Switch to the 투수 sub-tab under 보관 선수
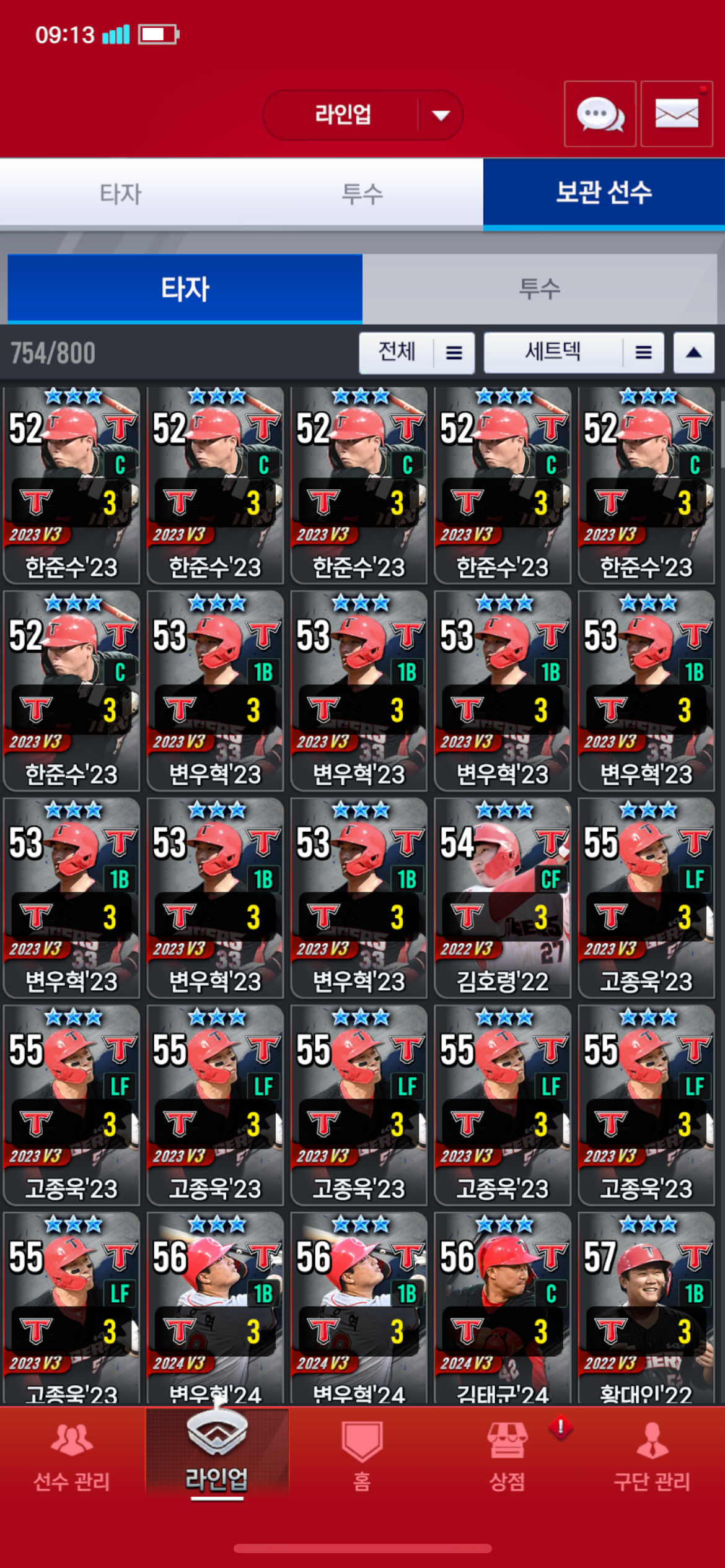The width and height of the screenshot is (725, 1568). coord(539,289)
